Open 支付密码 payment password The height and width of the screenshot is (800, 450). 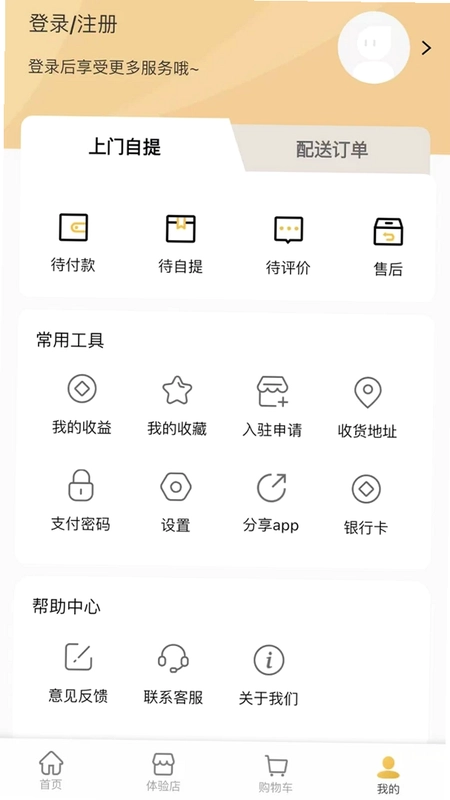coord(81,501)
